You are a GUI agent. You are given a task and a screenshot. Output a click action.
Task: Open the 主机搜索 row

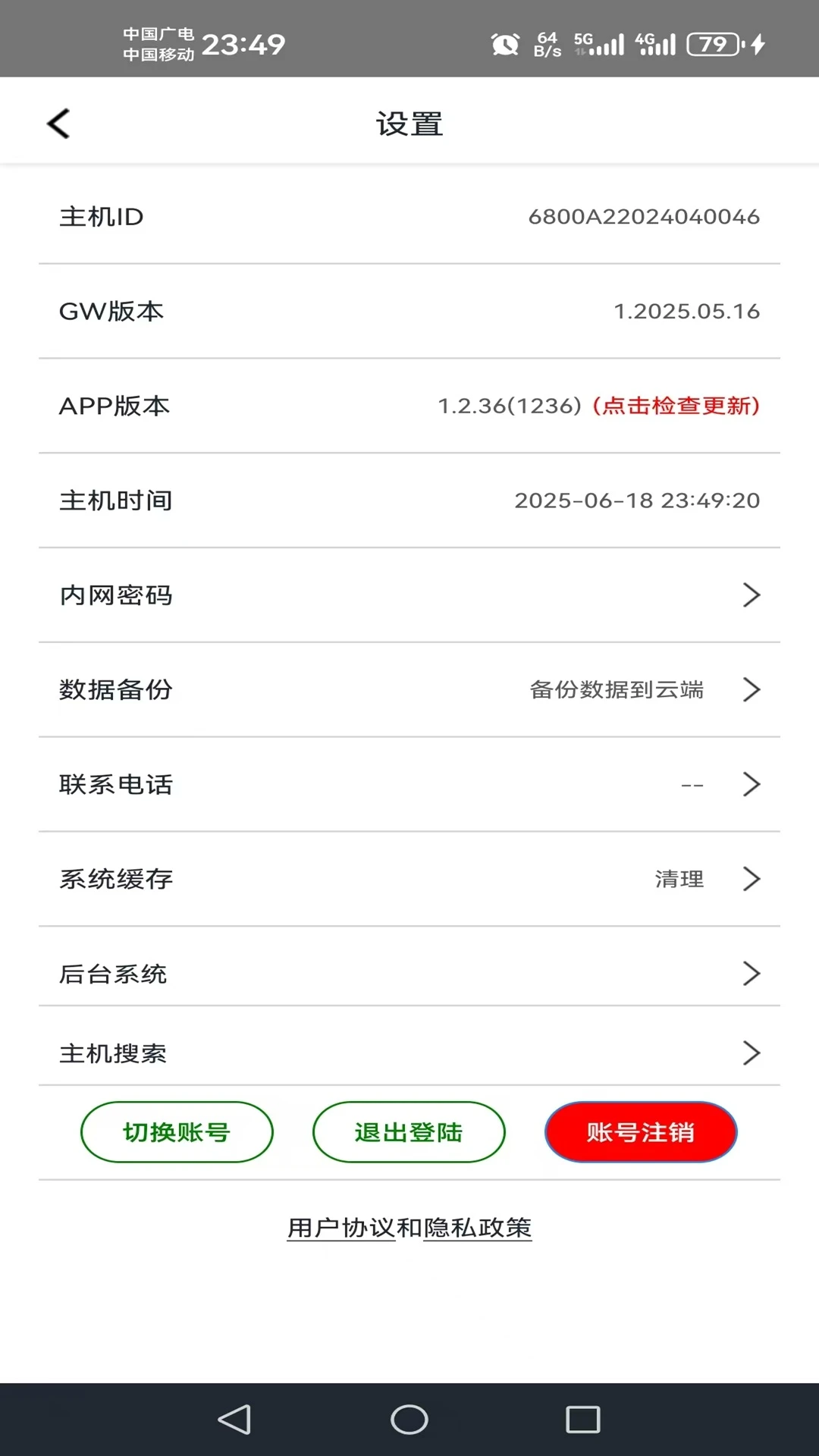coord(409,1053)
